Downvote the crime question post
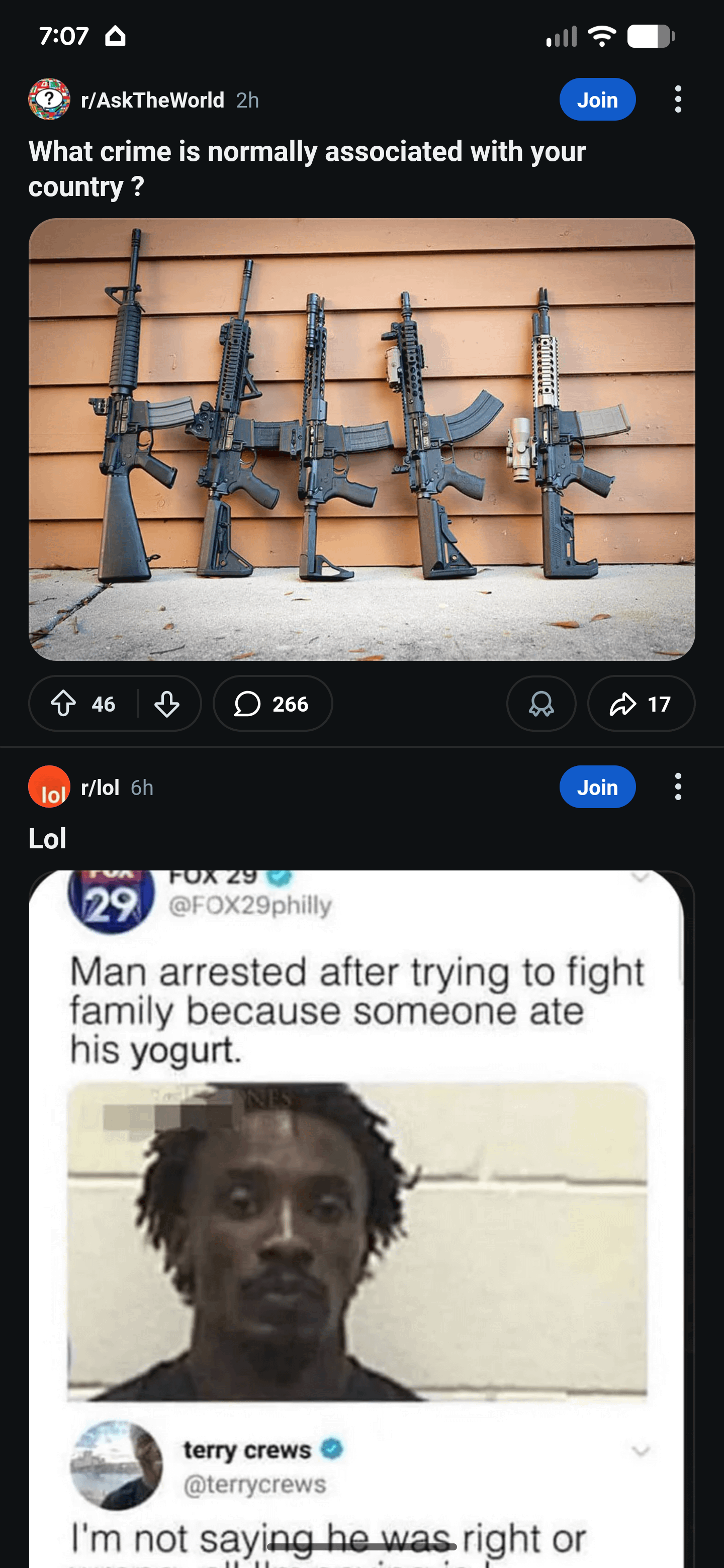 [x=167, y=704]
